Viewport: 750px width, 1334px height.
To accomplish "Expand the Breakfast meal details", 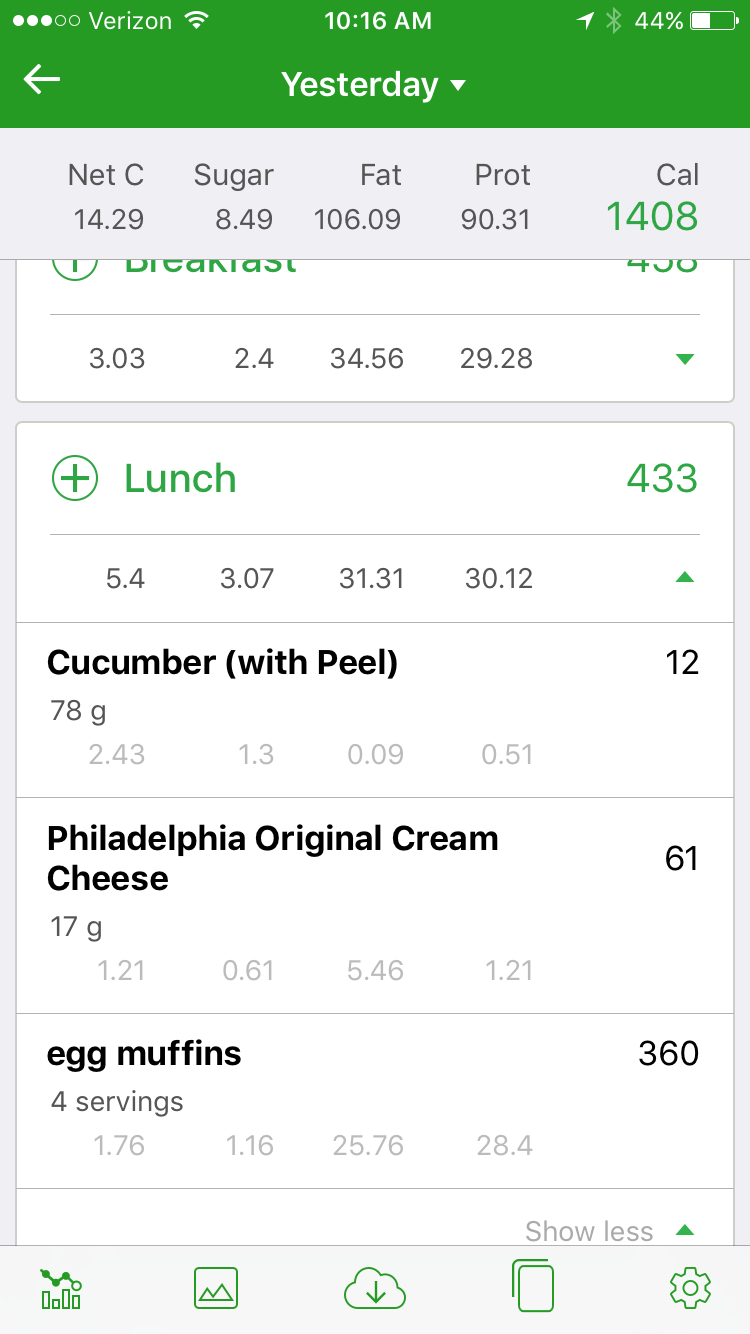I will point(685,358).
